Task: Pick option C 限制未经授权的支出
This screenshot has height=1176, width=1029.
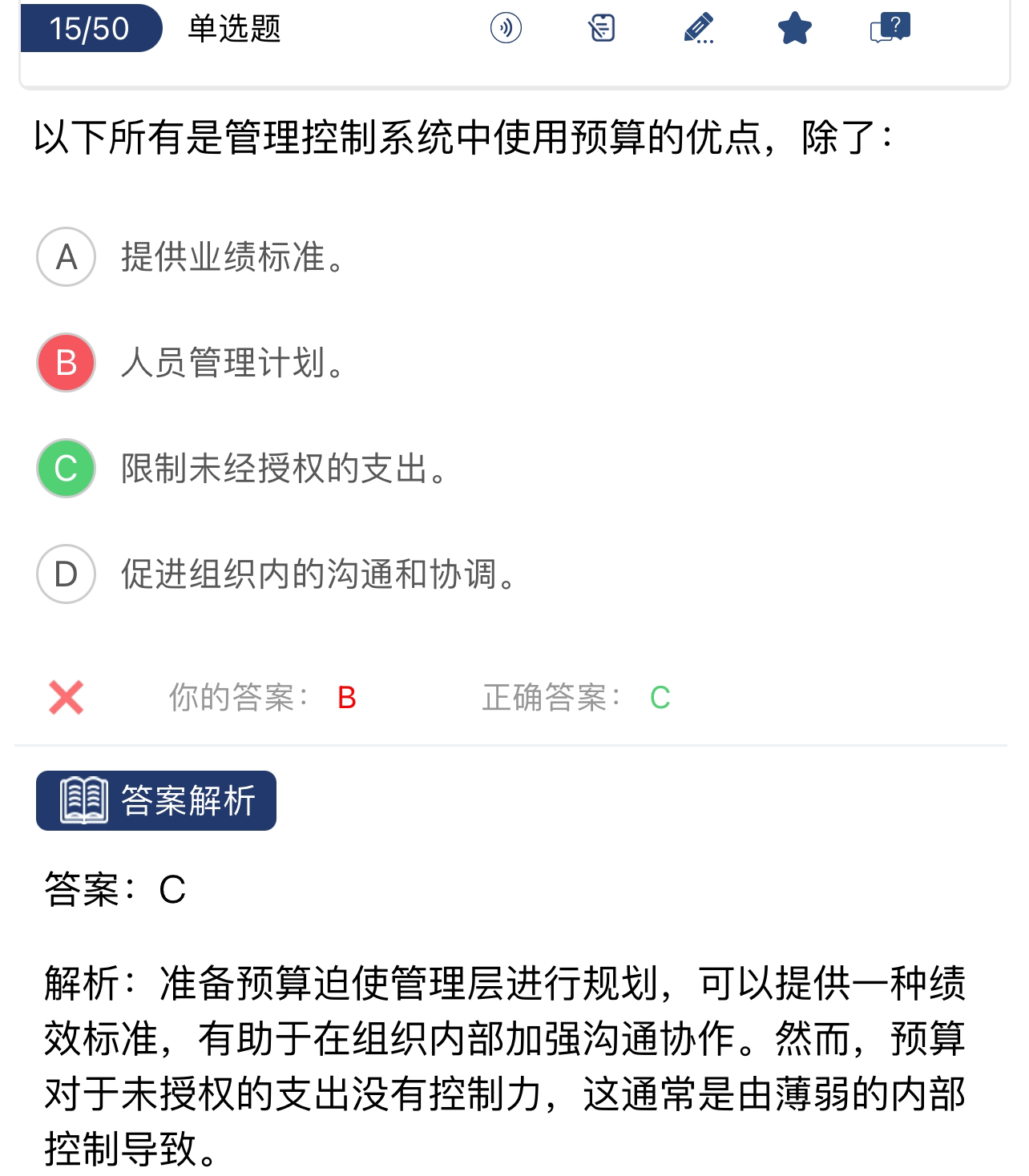Action: (67, 469)
